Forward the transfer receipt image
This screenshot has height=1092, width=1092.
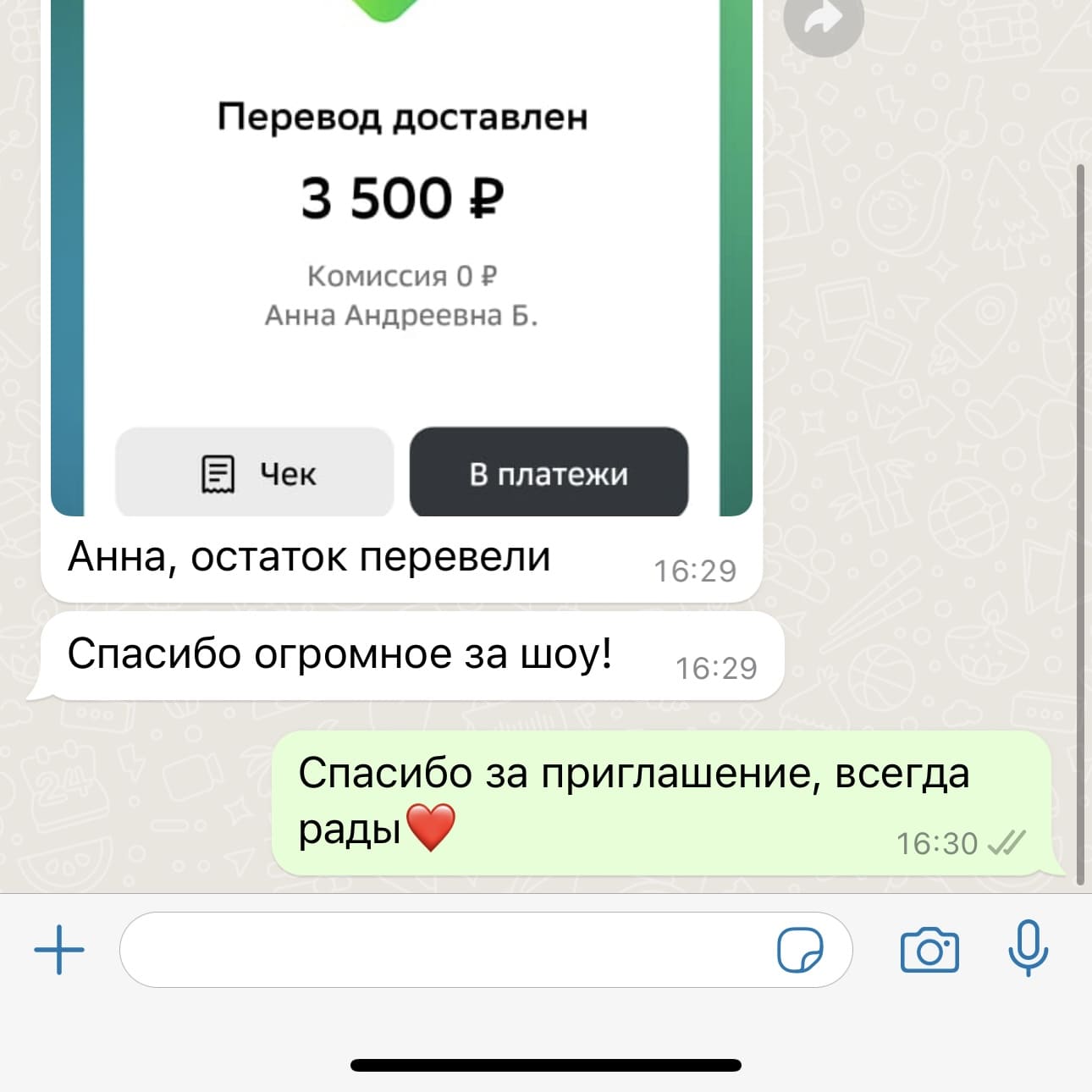(x=823, y=21)
